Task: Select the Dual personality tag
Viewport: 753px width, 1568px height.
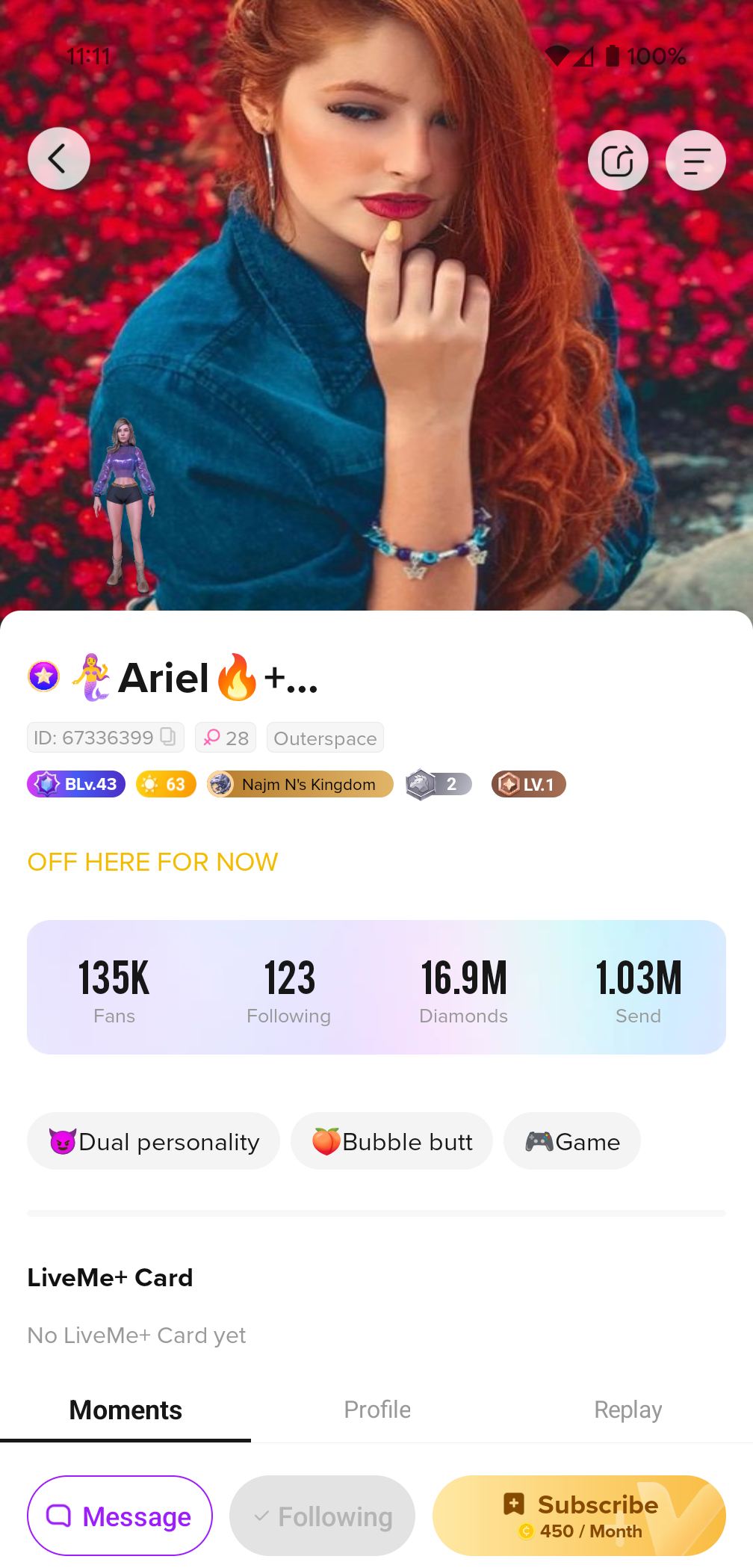Action: tap(154, 1141)
